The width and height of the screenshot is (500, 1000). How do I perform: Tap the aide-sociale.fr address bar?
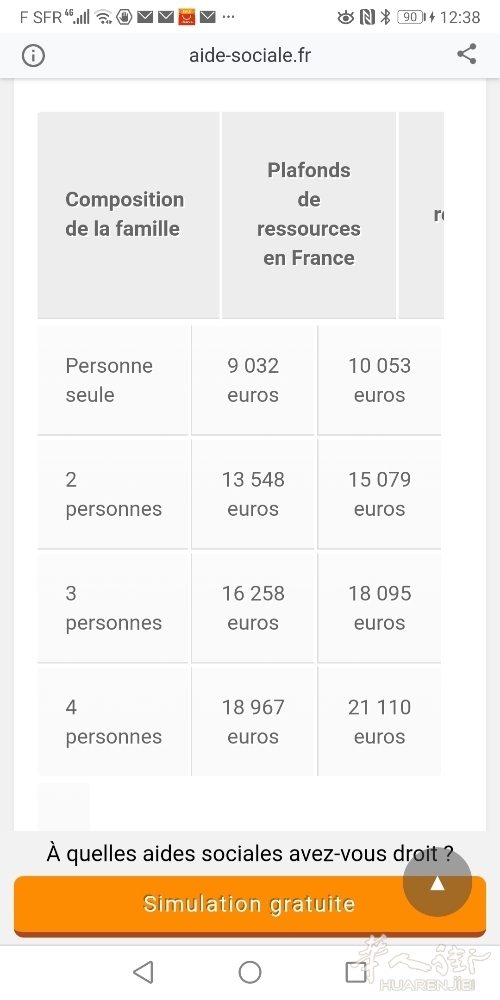tap(250, 55)
